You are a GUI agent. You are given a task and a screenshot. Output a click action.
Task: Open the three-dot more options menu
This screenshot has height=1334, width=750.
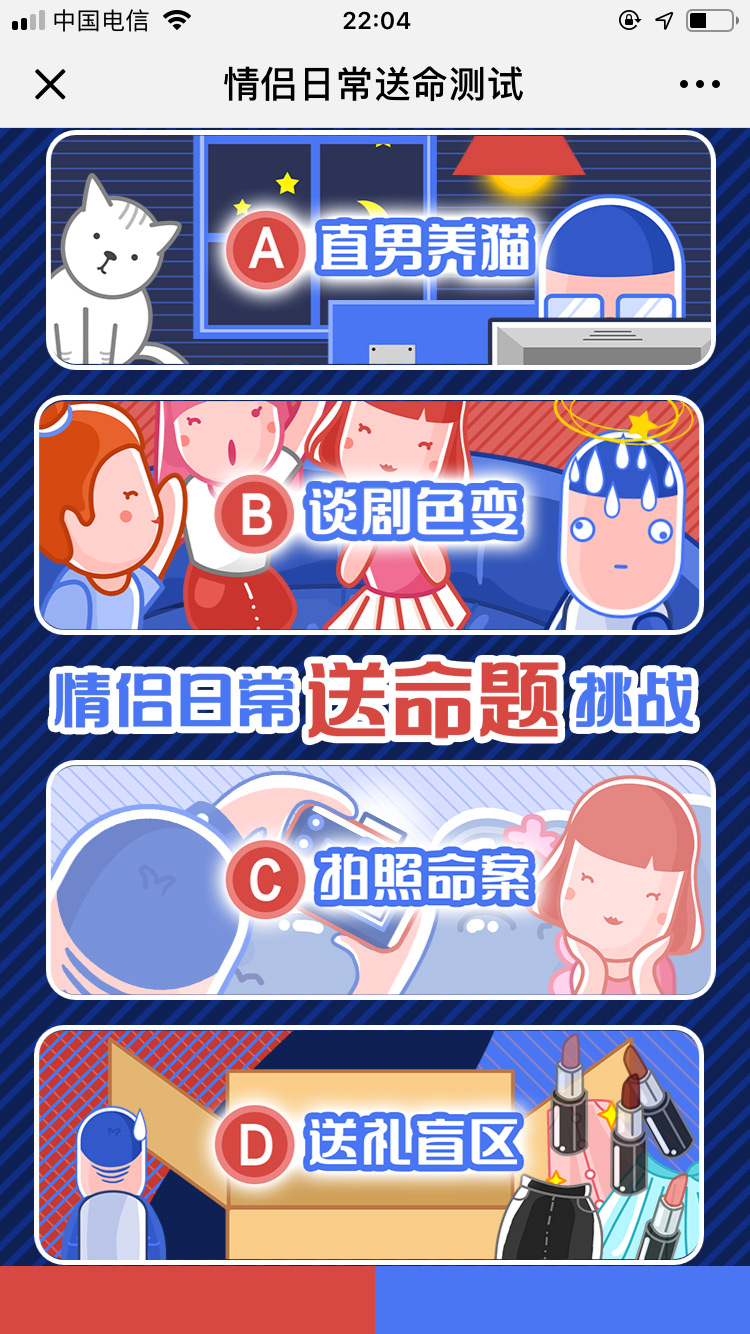tap(699, 85)
